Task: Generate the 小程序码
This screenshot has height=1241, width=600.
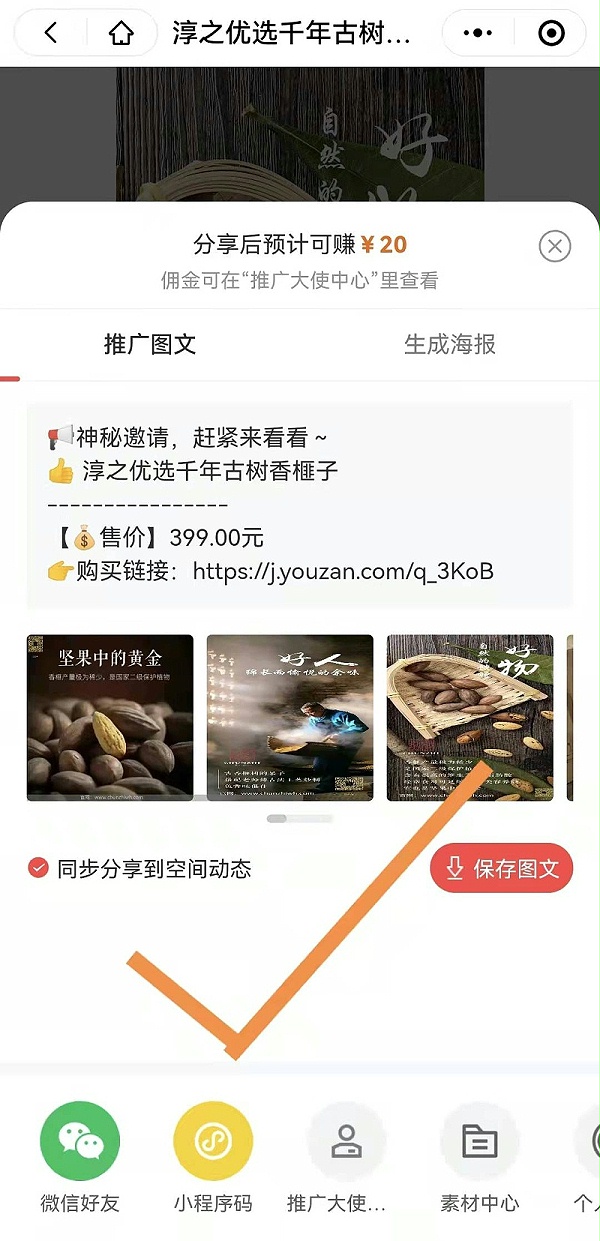Action: tap(213, 1142)
